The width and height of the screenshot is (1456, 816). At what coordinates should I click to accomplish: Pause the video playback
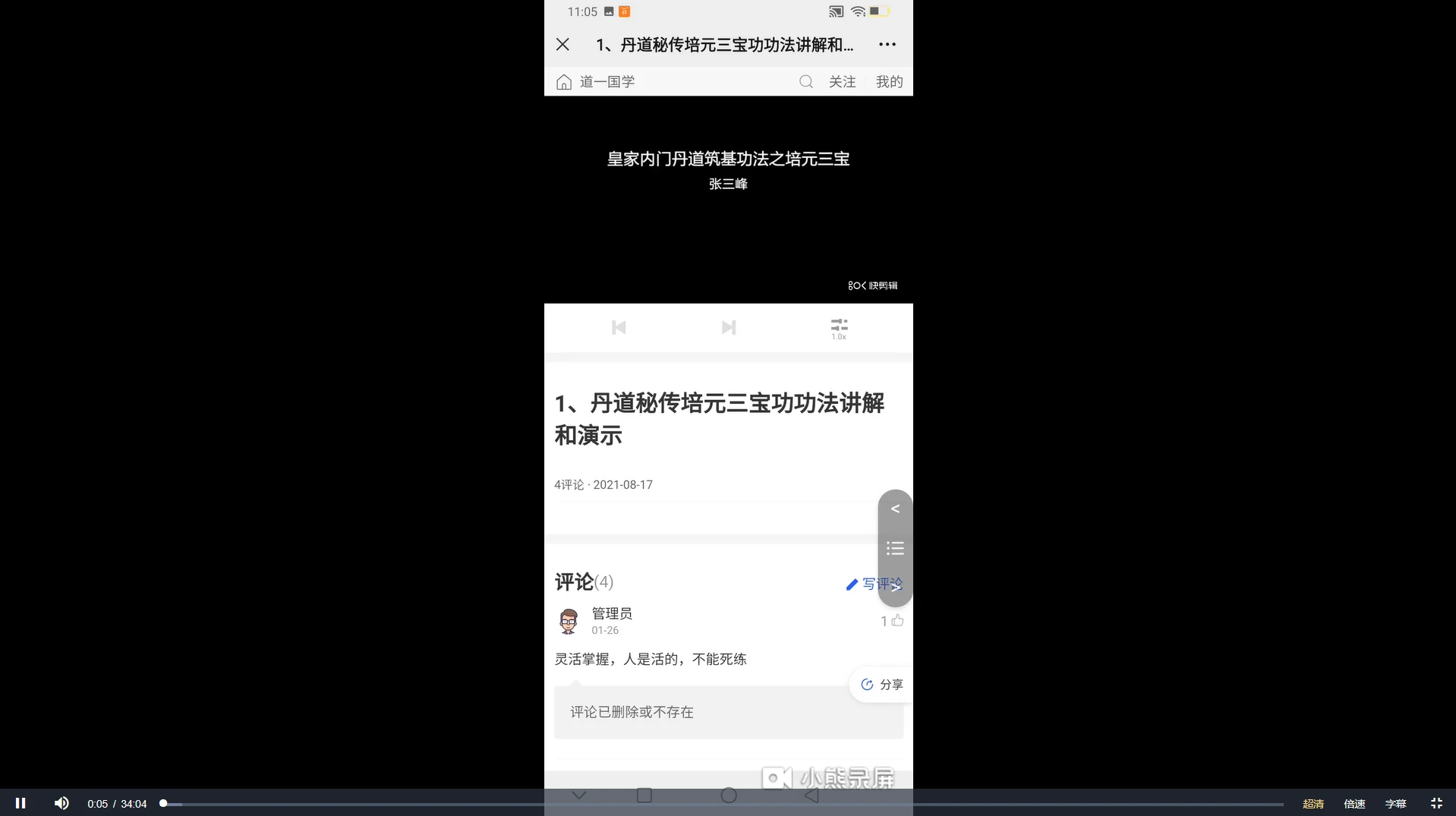(x=20, y=803)
